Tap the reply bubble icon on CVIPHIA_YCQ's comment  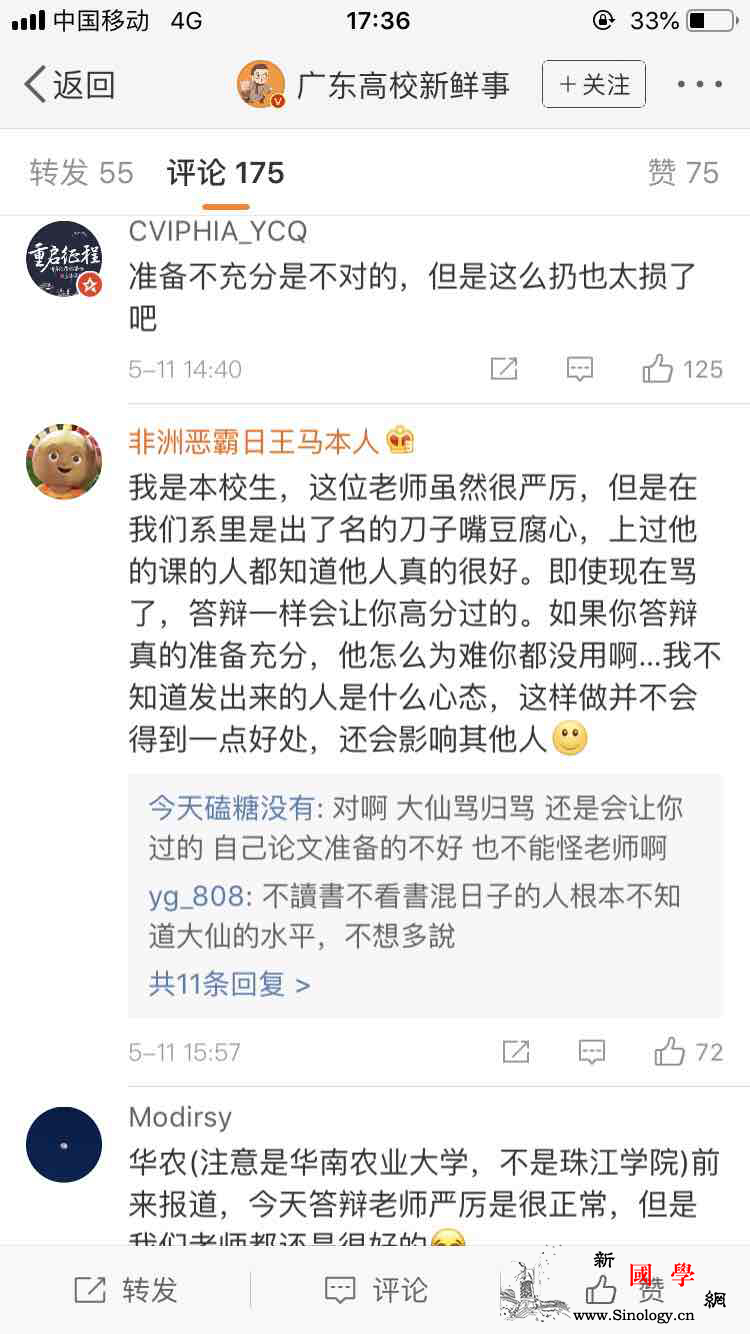pos(580,369)
